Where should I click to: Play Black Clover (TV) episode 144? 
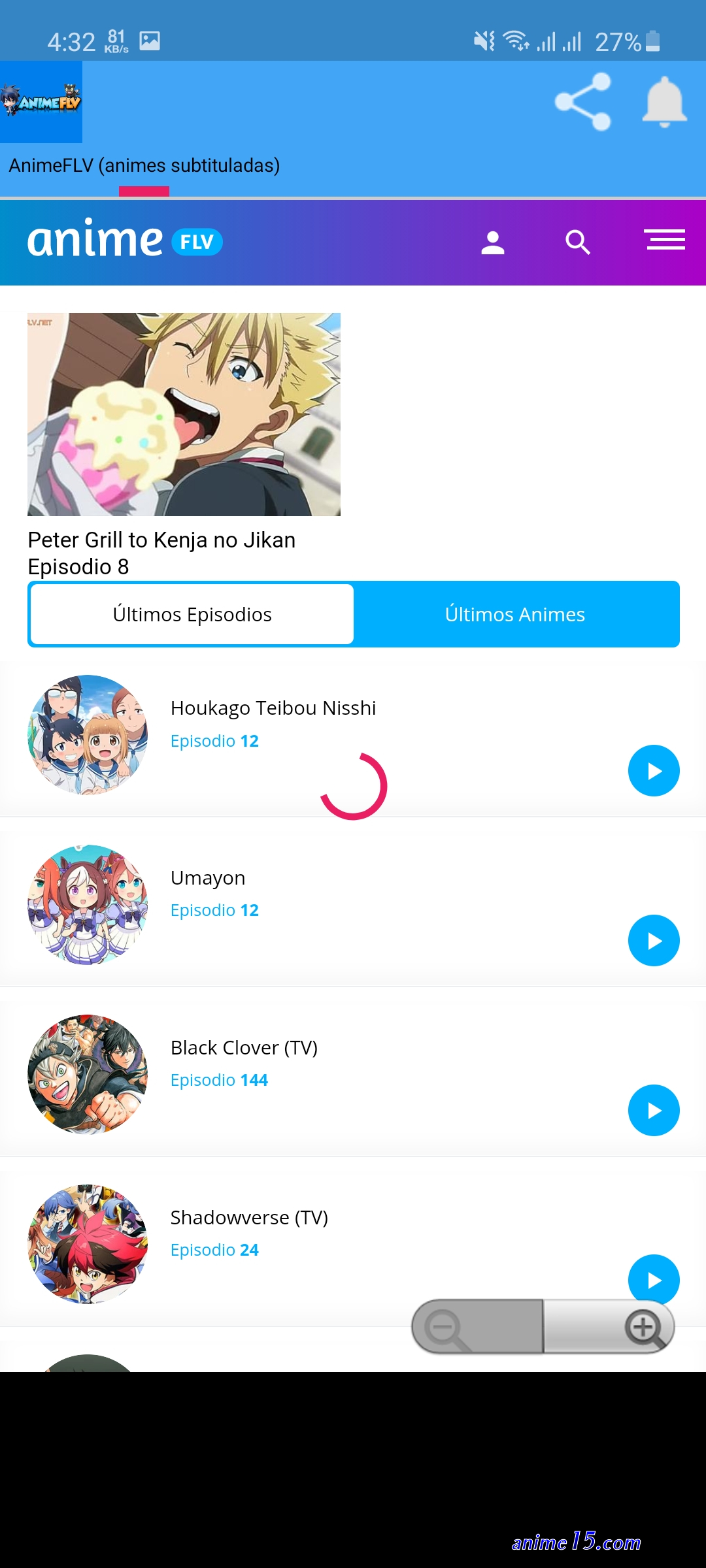[654, 1111]
